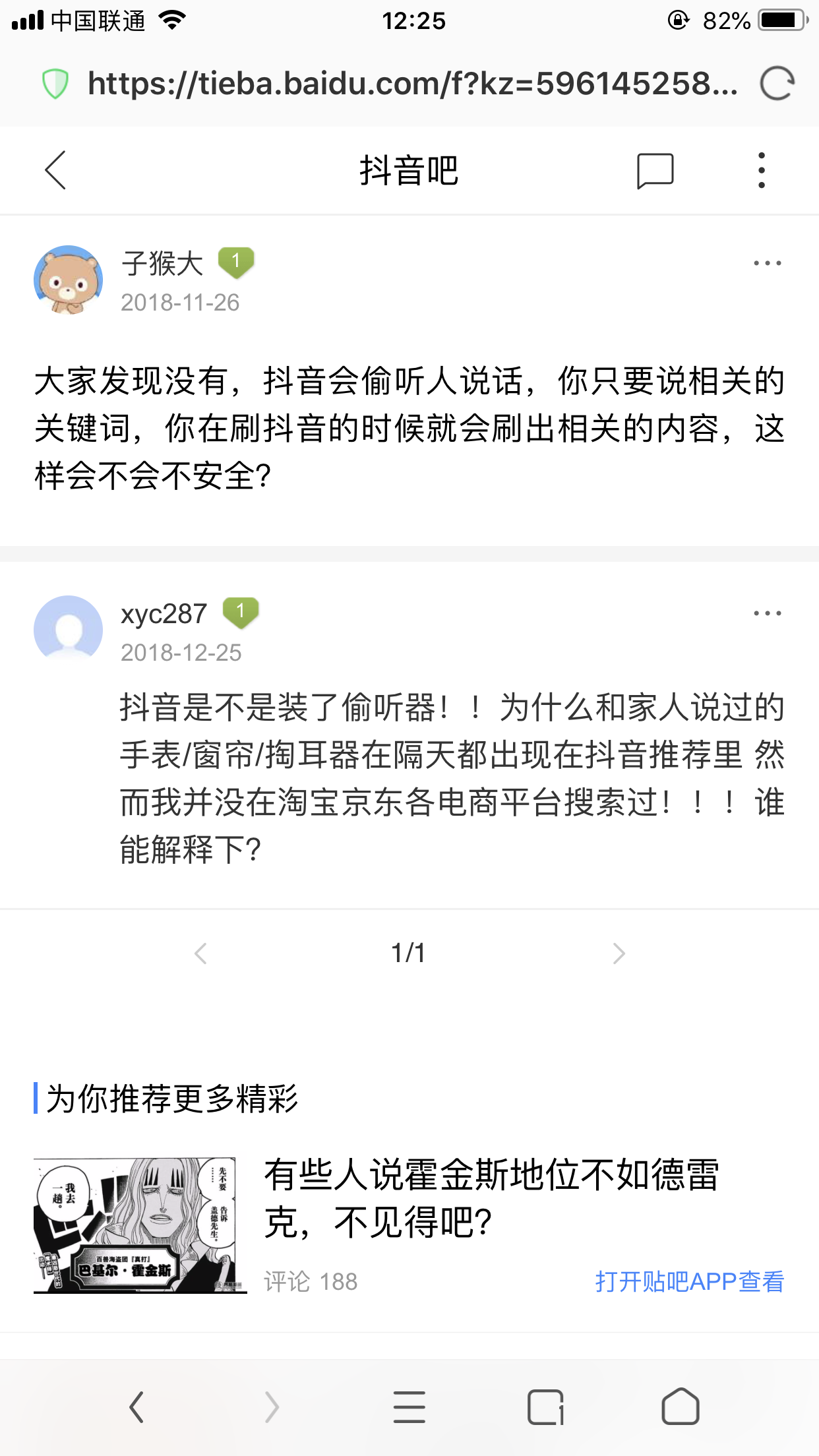Image resolution: width=819 pixels, height=1456 pixels.
Task: Open more options on 子猴大's post
Action: point(768,263)
